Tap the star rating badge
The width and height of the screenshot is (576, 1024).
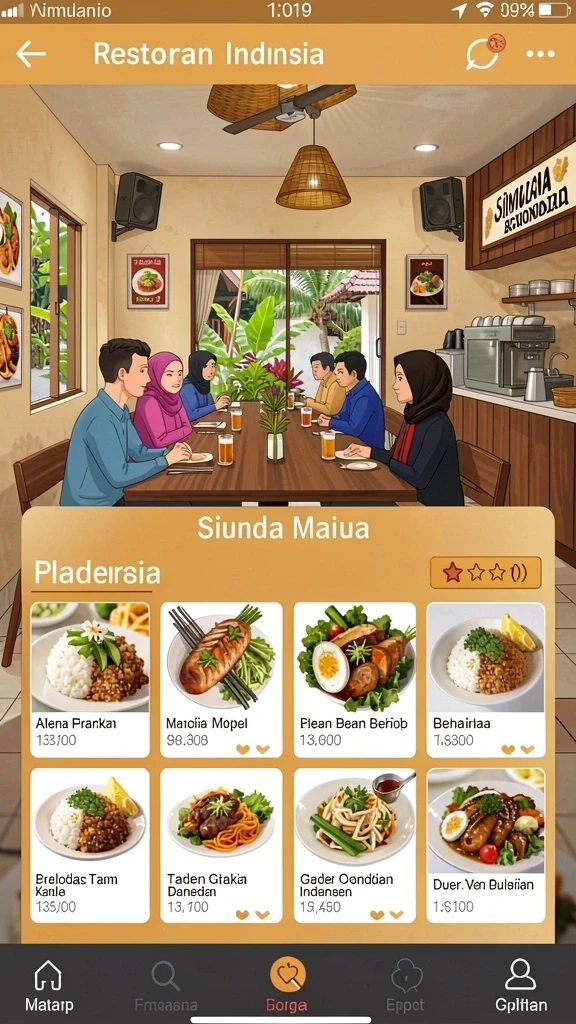point(485,573)
